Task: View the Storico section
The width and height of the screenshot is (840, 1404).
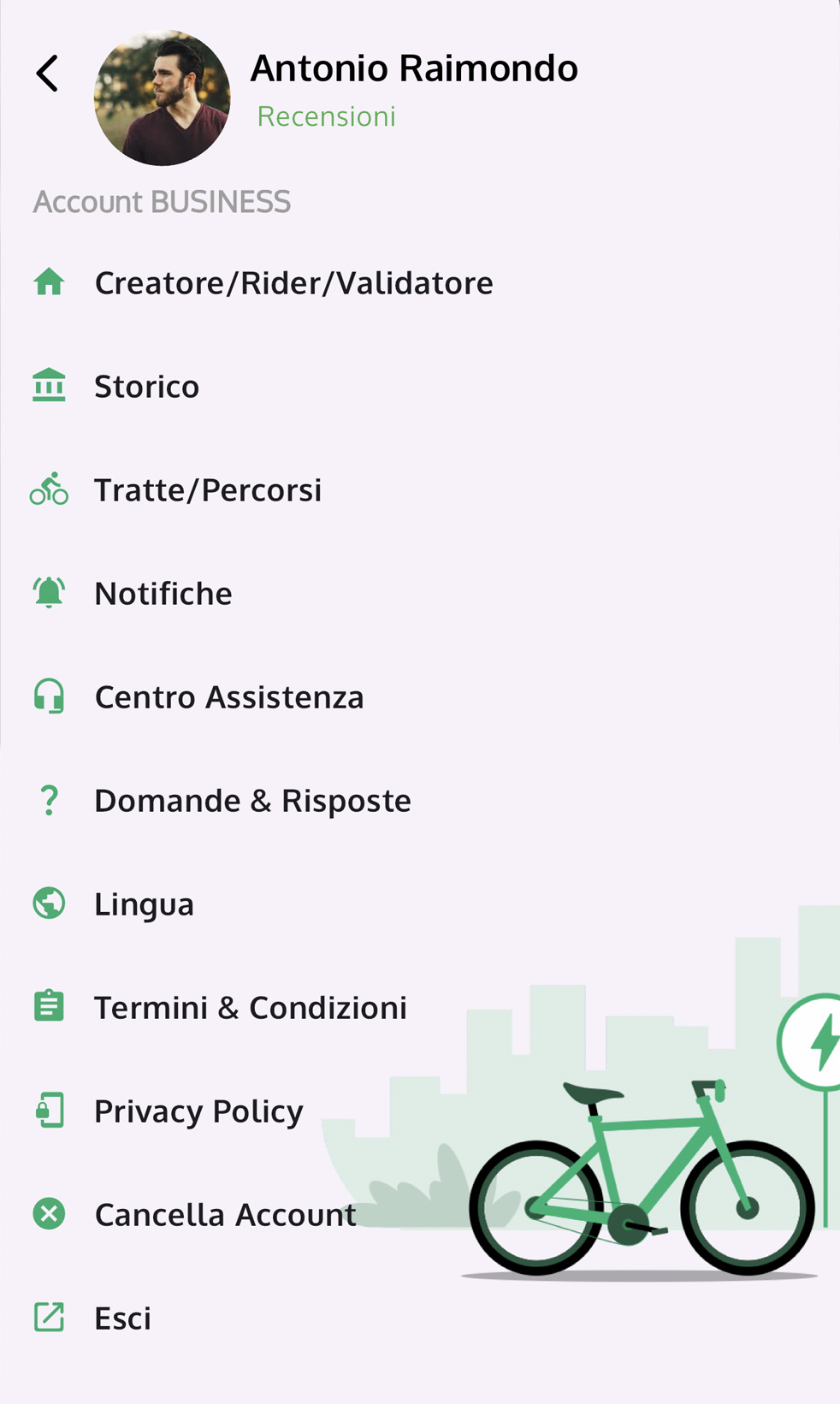Action: pyautogui.click(x=146, y=387)
